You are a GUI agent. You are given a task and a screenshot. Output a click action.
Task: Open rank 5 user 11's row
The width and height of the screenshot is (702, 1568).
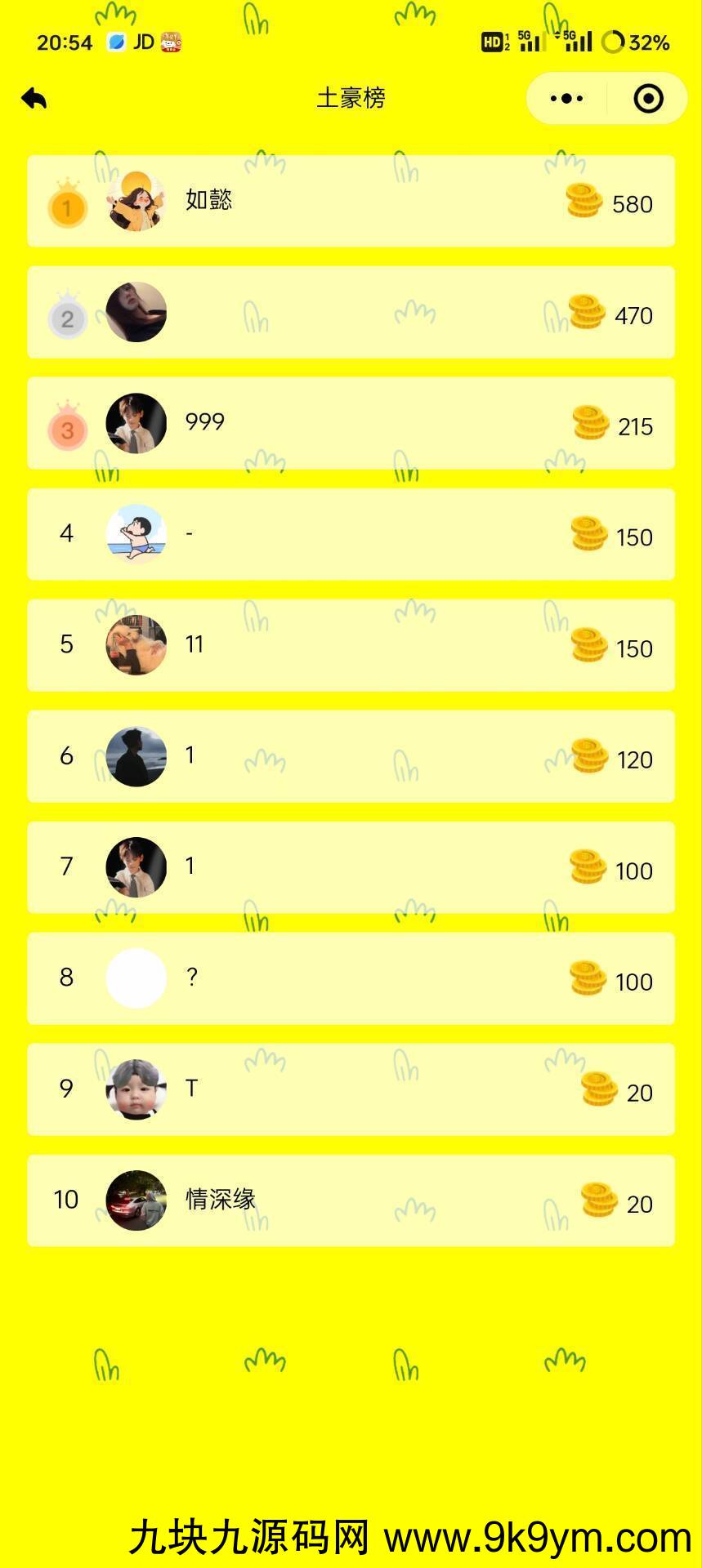click(x=351, y=645)
